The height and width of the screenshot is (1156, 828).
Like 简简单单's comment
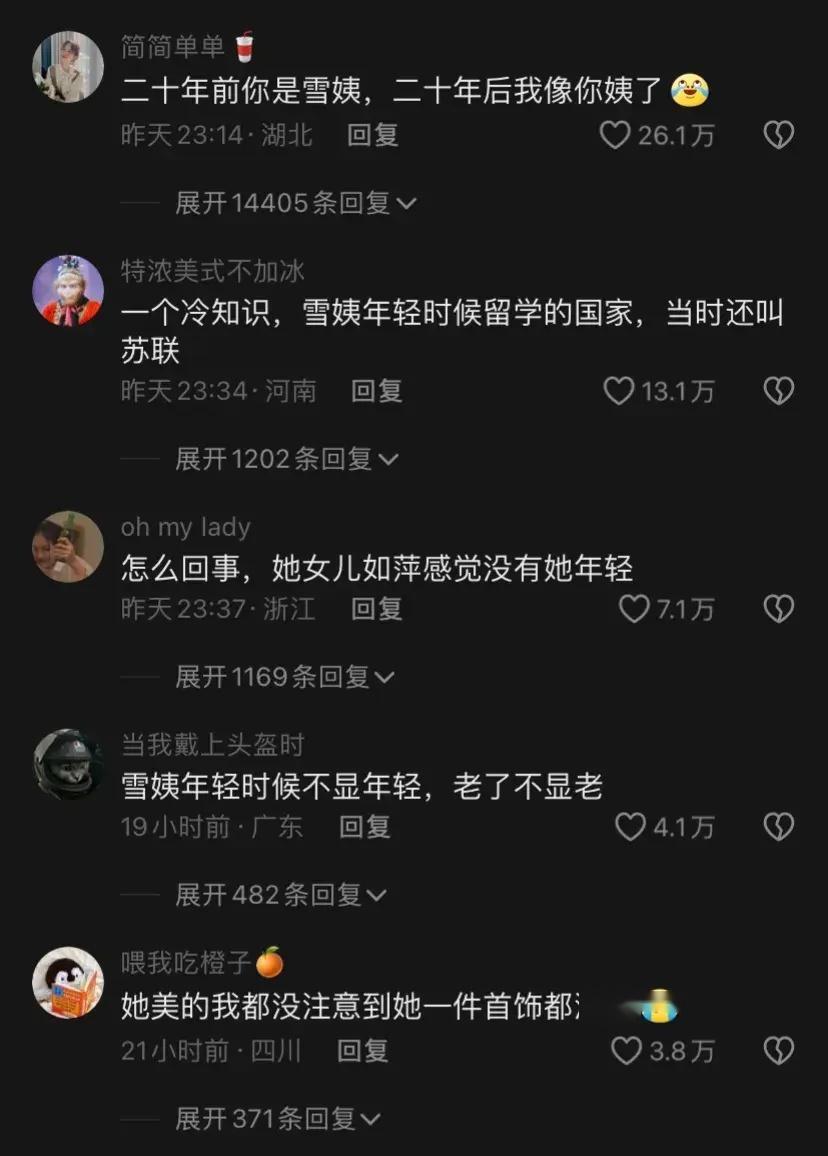(615, 135)
